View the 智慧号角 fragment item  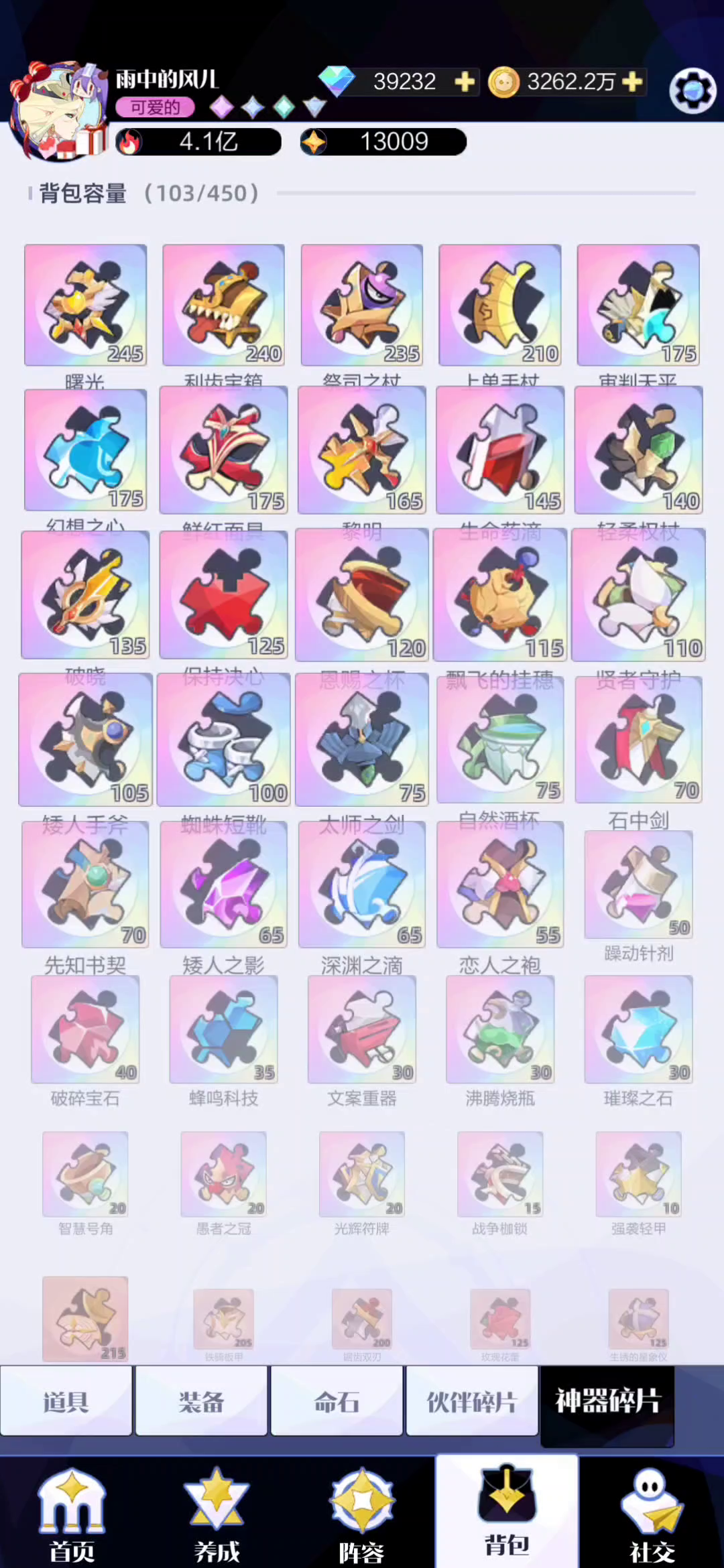85,1174
